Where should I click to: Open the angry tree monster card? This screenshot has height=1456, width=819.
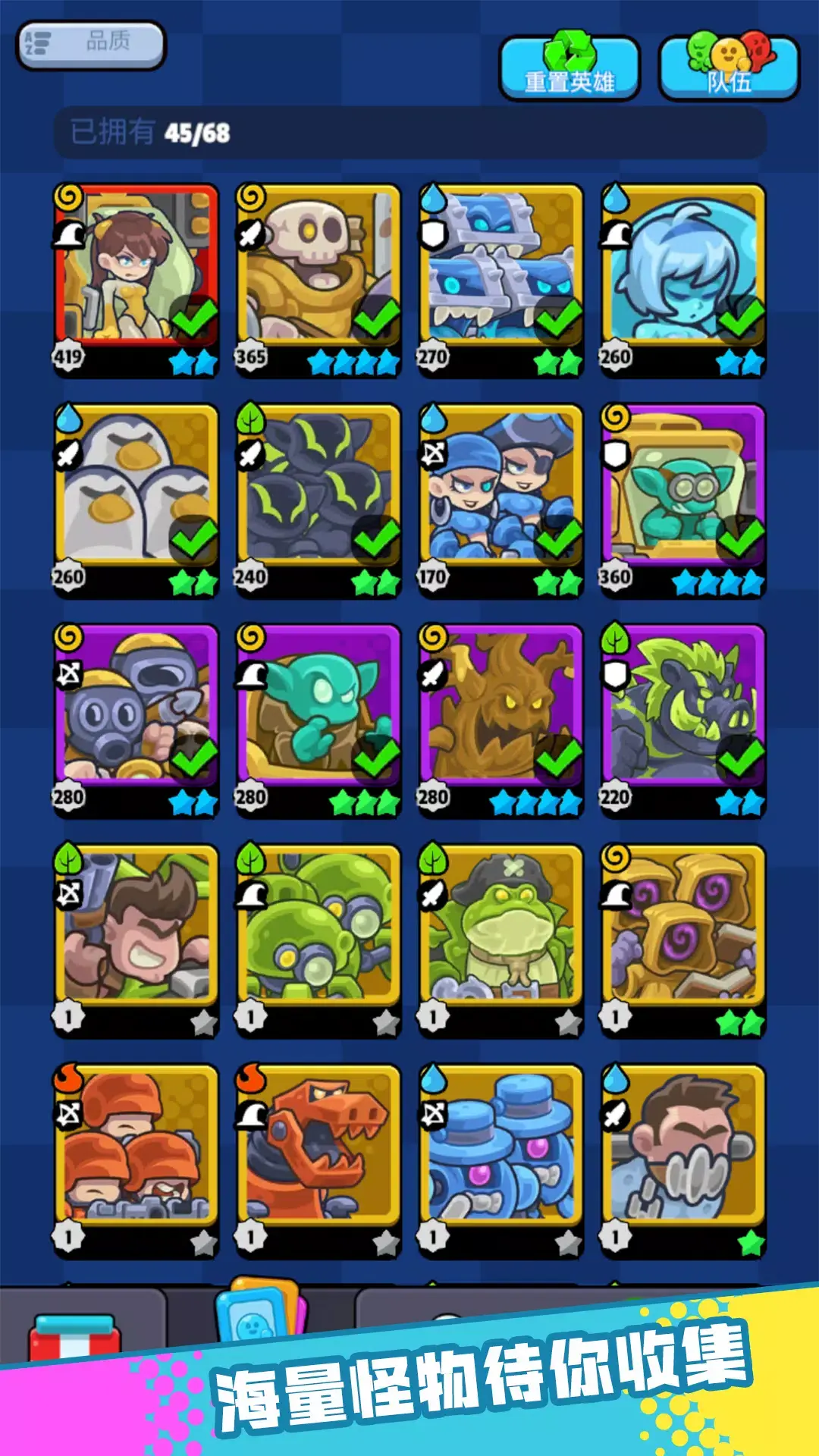coord(500,713)
